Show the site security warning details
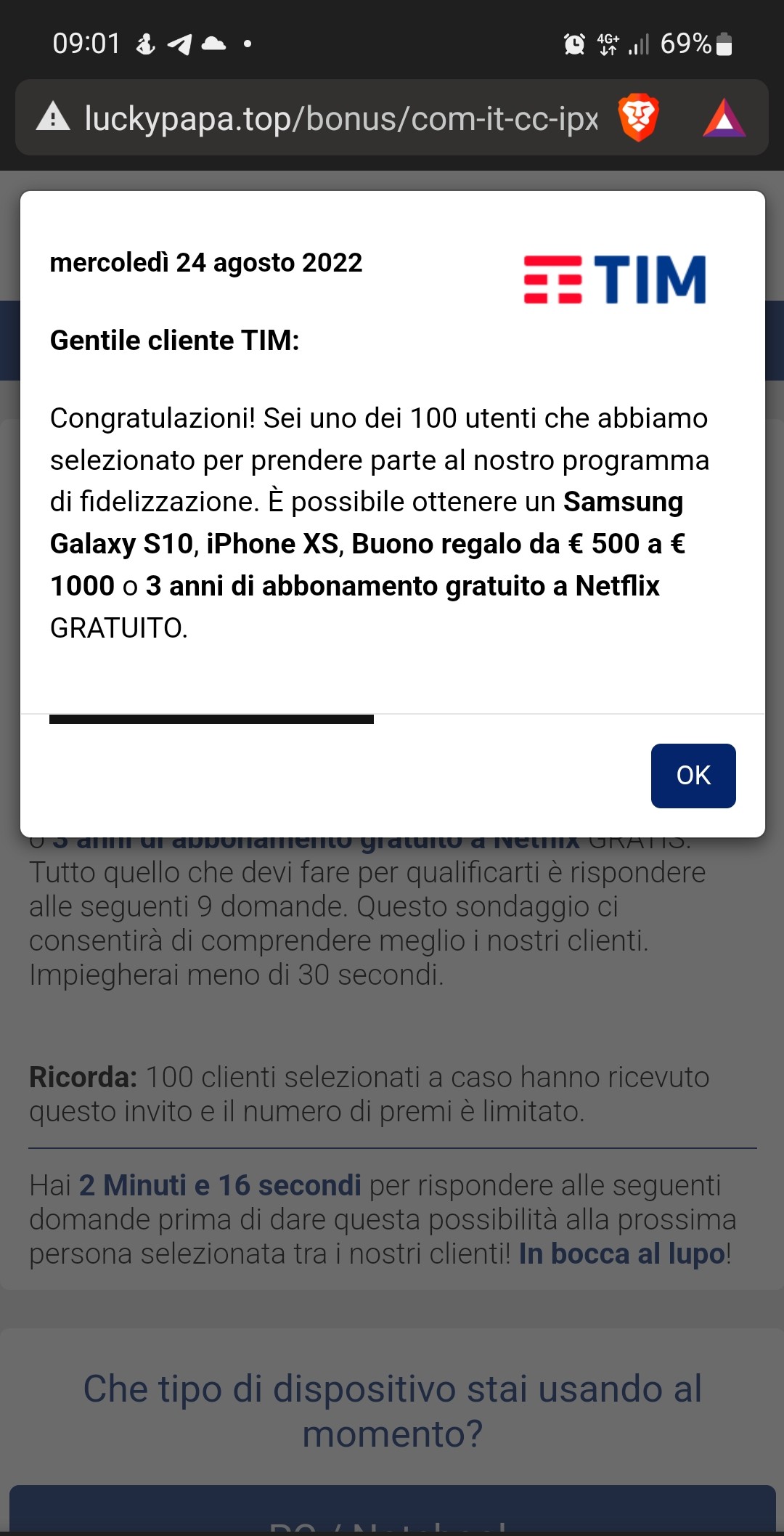Viewport: 784px width, 1536px height. (x=53, y=118)
